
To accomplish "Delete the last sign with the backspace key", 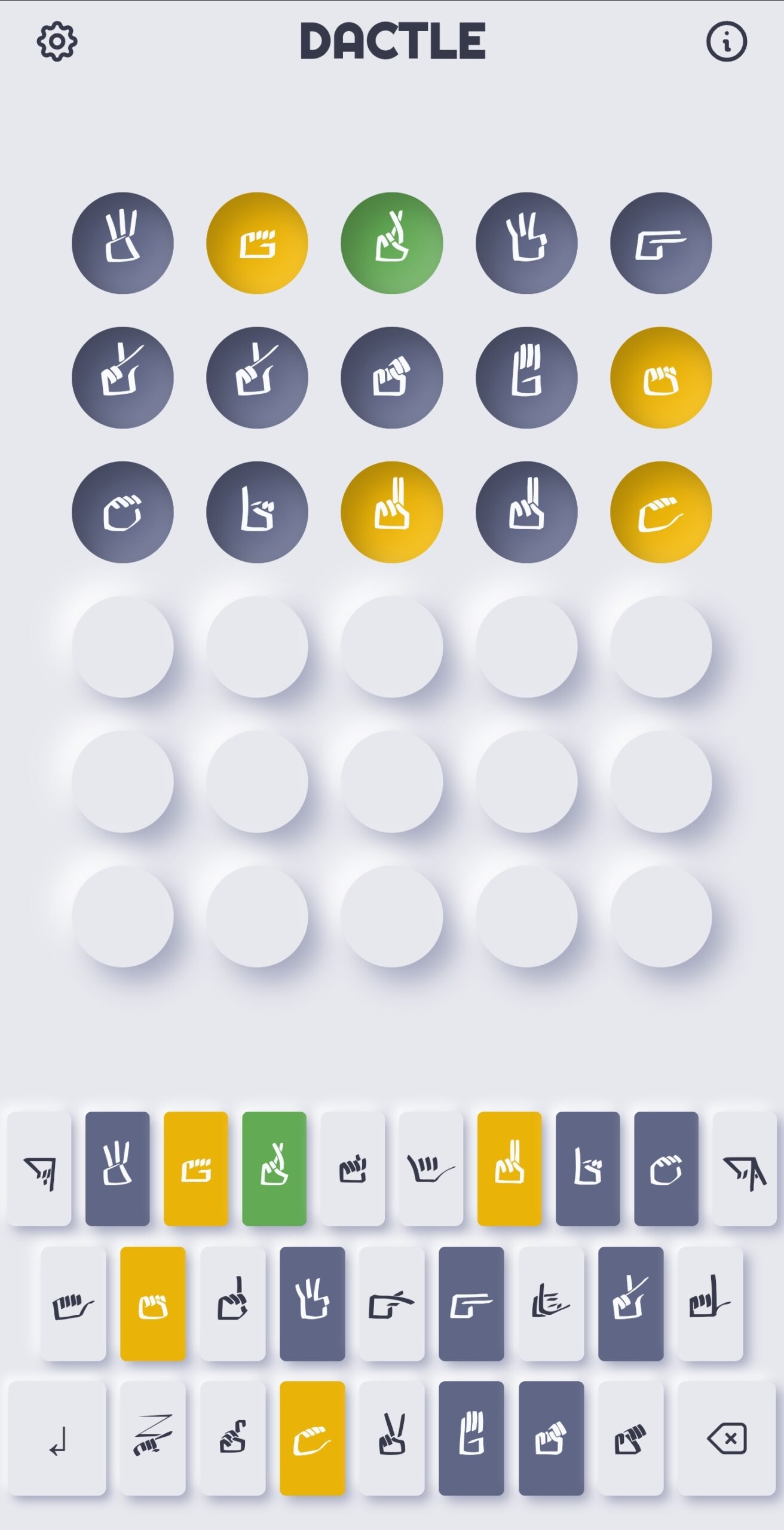I will [x=726, y=1438].
